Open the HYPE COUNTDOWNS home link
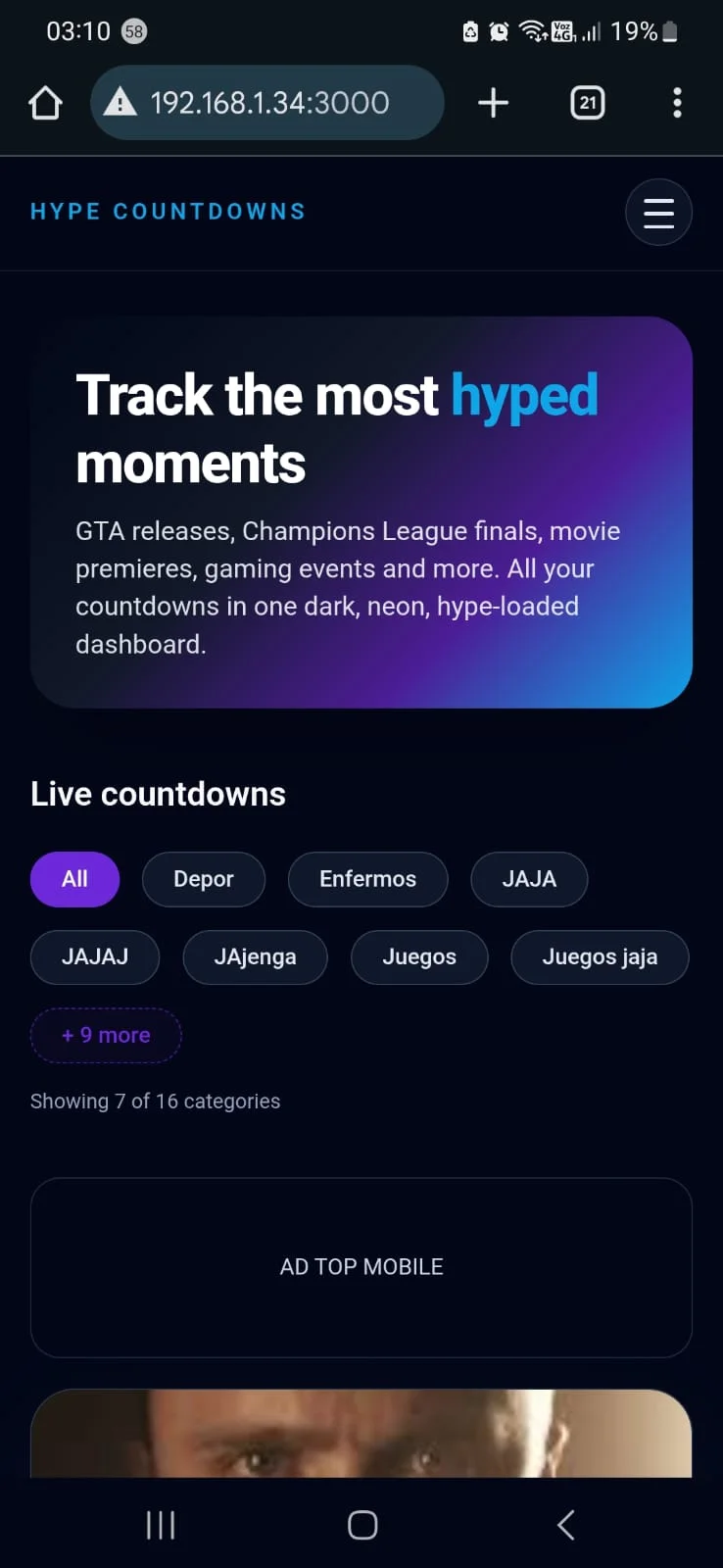This screenshot has width=723, height=1568. tap(168, 212)
